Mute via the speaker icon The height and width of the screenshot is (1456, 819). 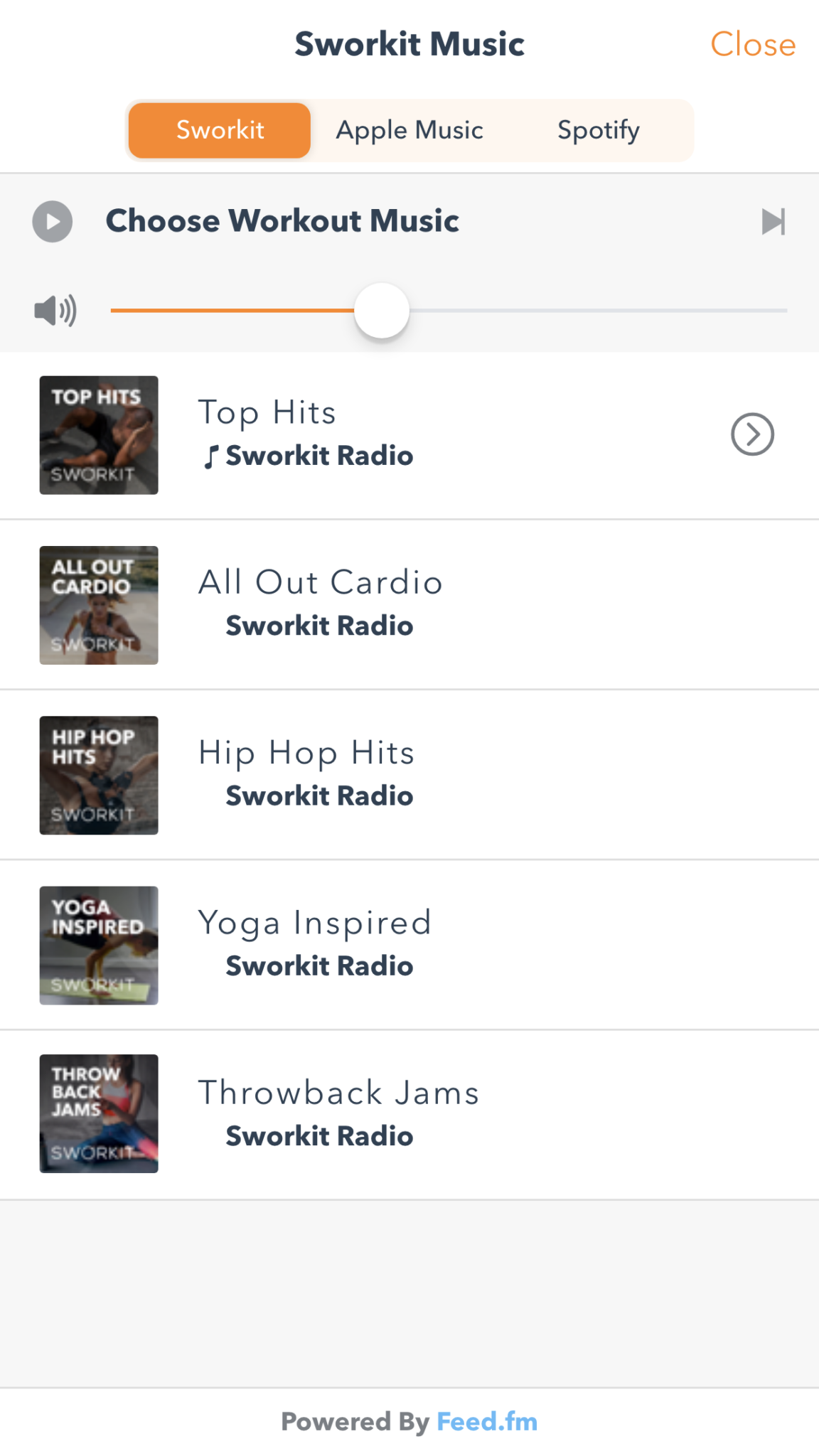click(x=55, y=311)
